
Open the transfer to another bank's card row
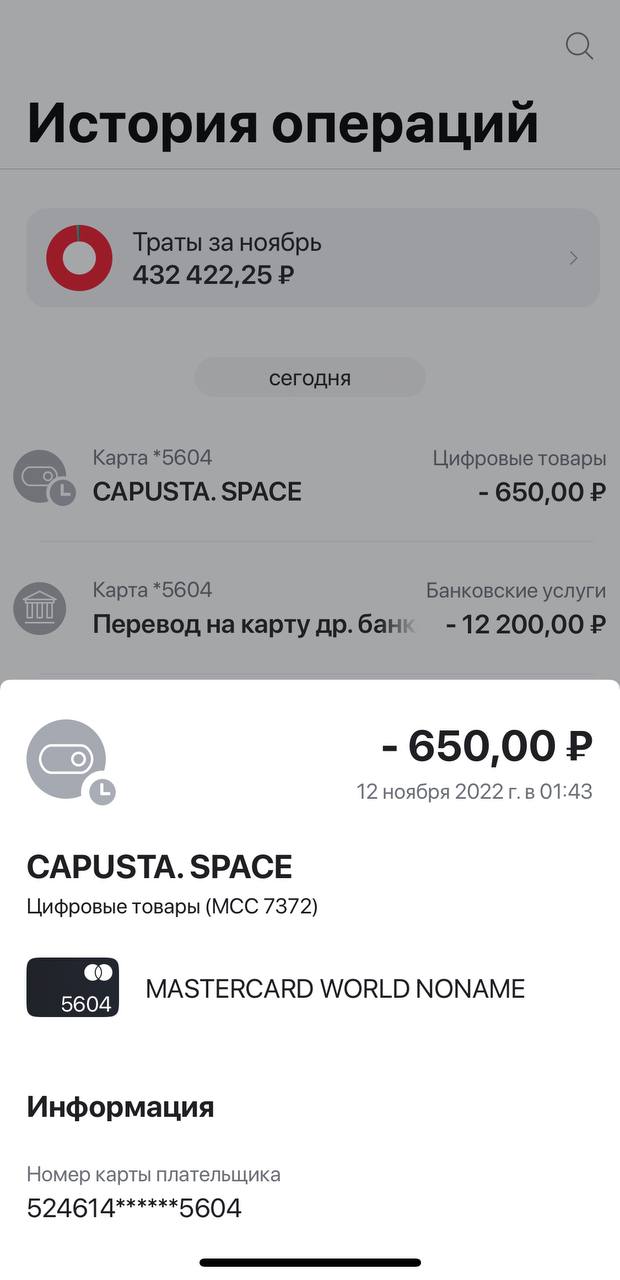coord(310,607)
